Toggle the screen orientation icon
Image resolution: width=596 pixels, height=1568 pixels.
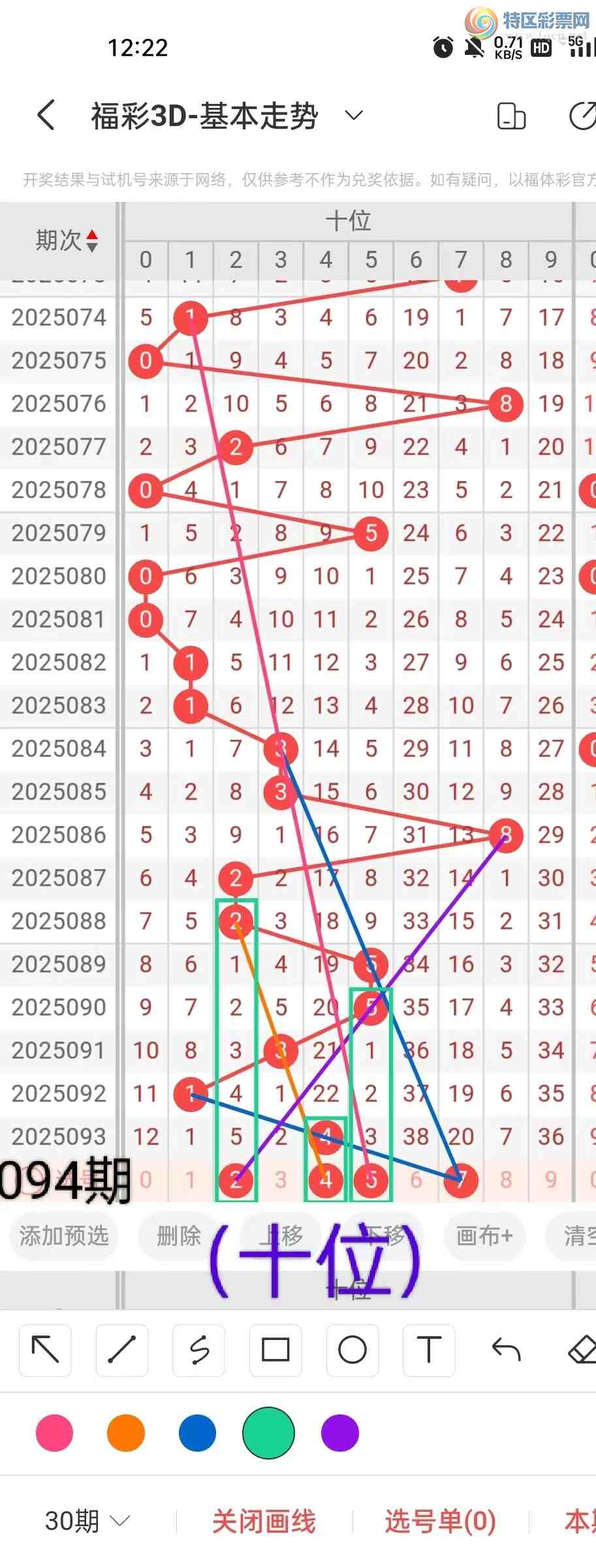pos(511,116)
